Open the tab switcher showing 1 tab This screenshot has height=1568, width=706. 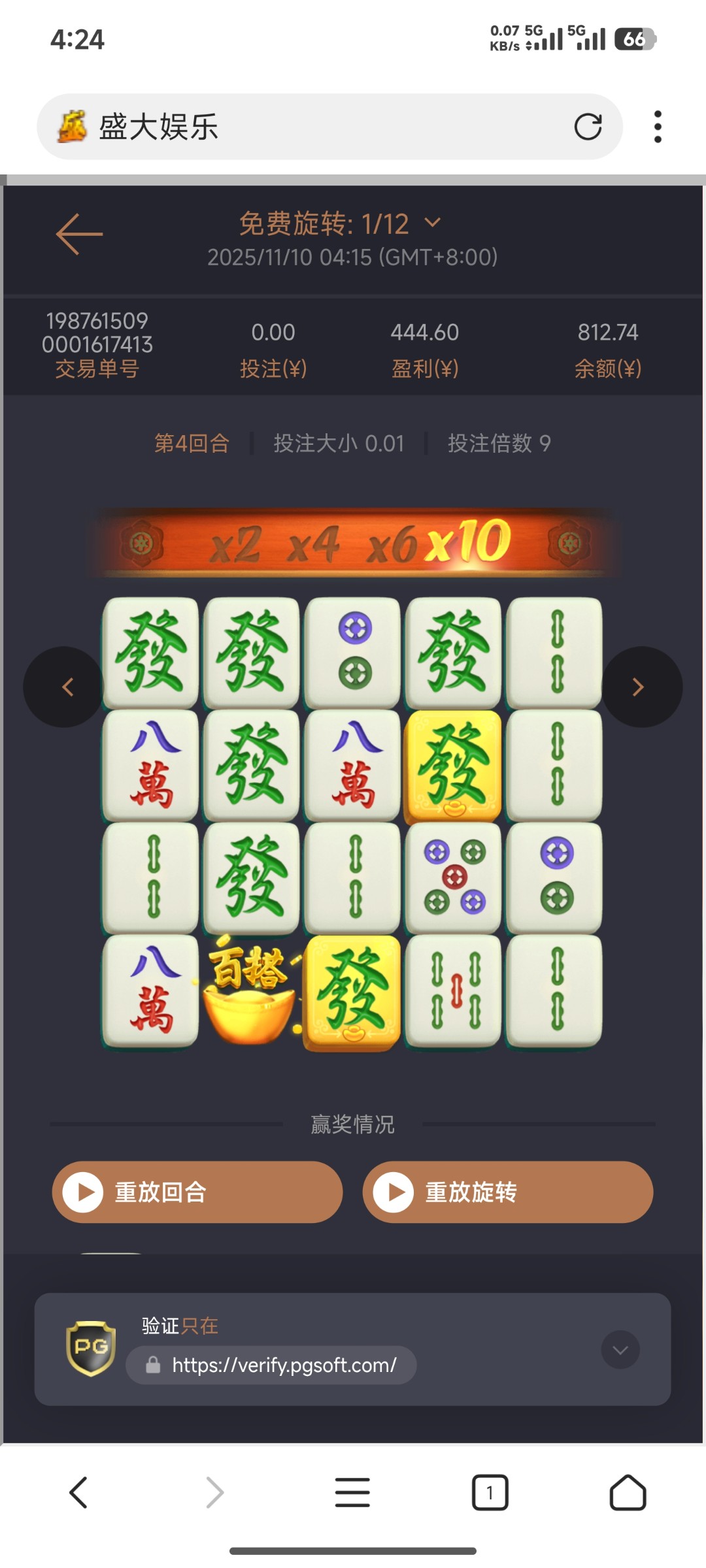click(x=490, y=1492)
